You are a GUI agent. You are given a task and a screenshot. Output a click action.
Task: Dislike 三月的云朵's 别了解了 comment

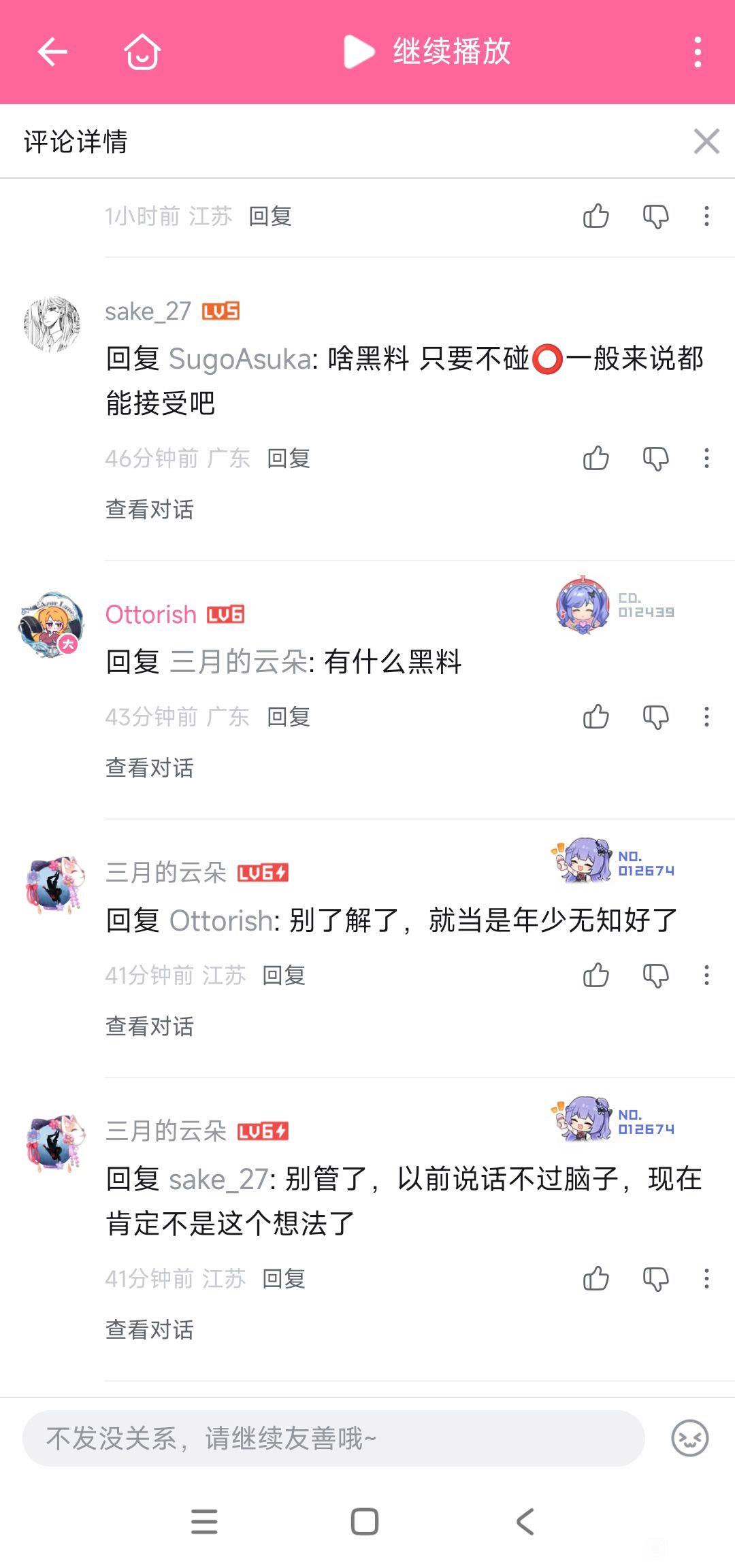click(x=655, y=975)
